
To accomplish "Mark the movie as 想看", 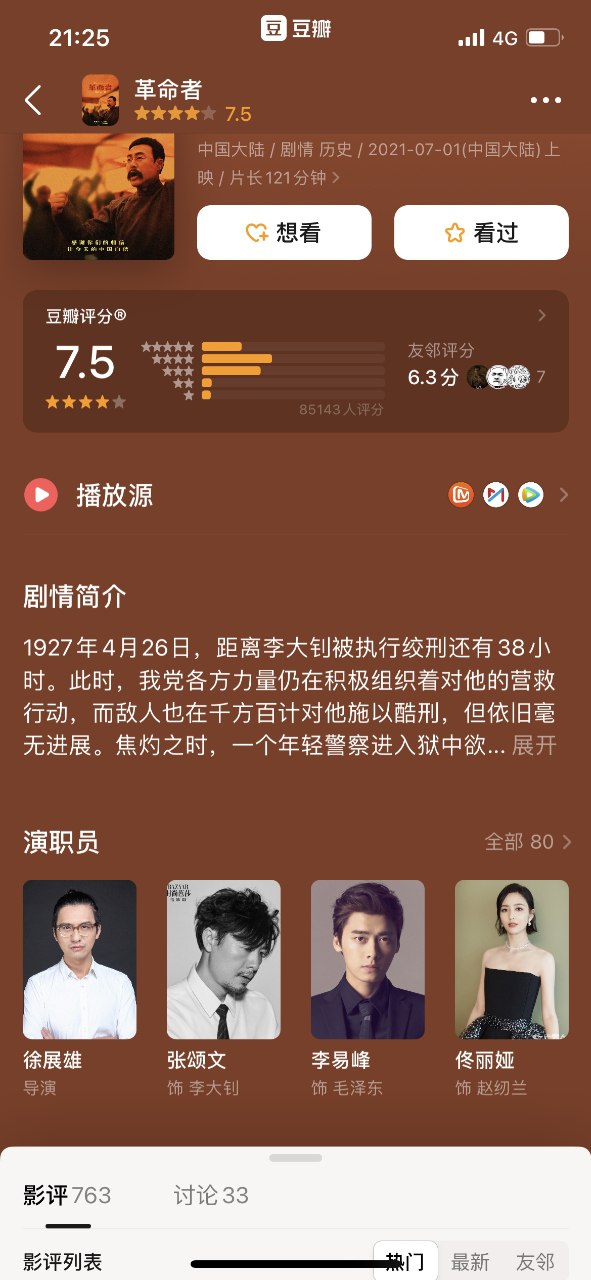I will pyautogui.click(x=284, y=232).
